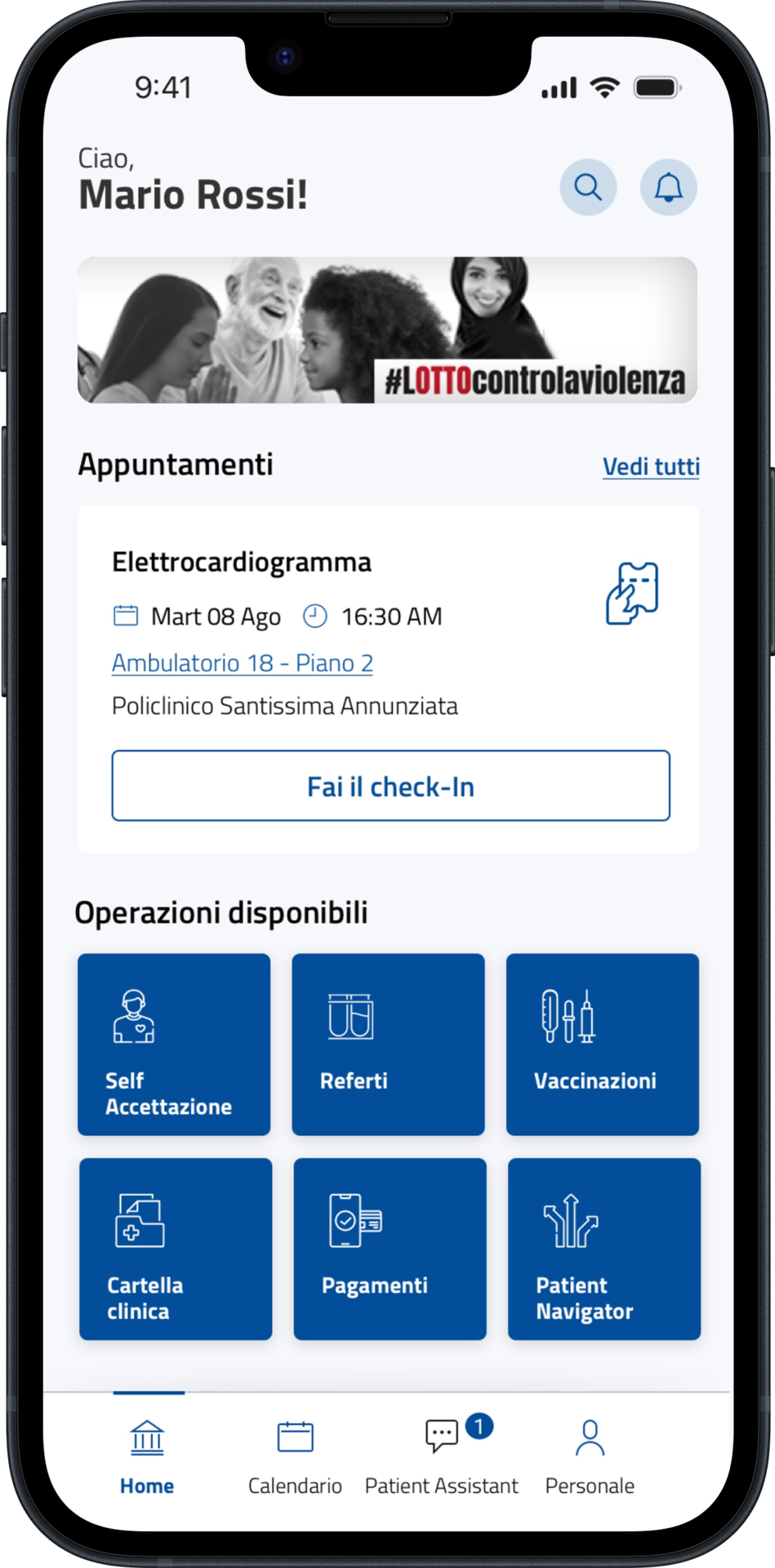Viewport: 775px width, 1568px height.
Task: Switch to the Calendario tab
Action: [295, 1457]
